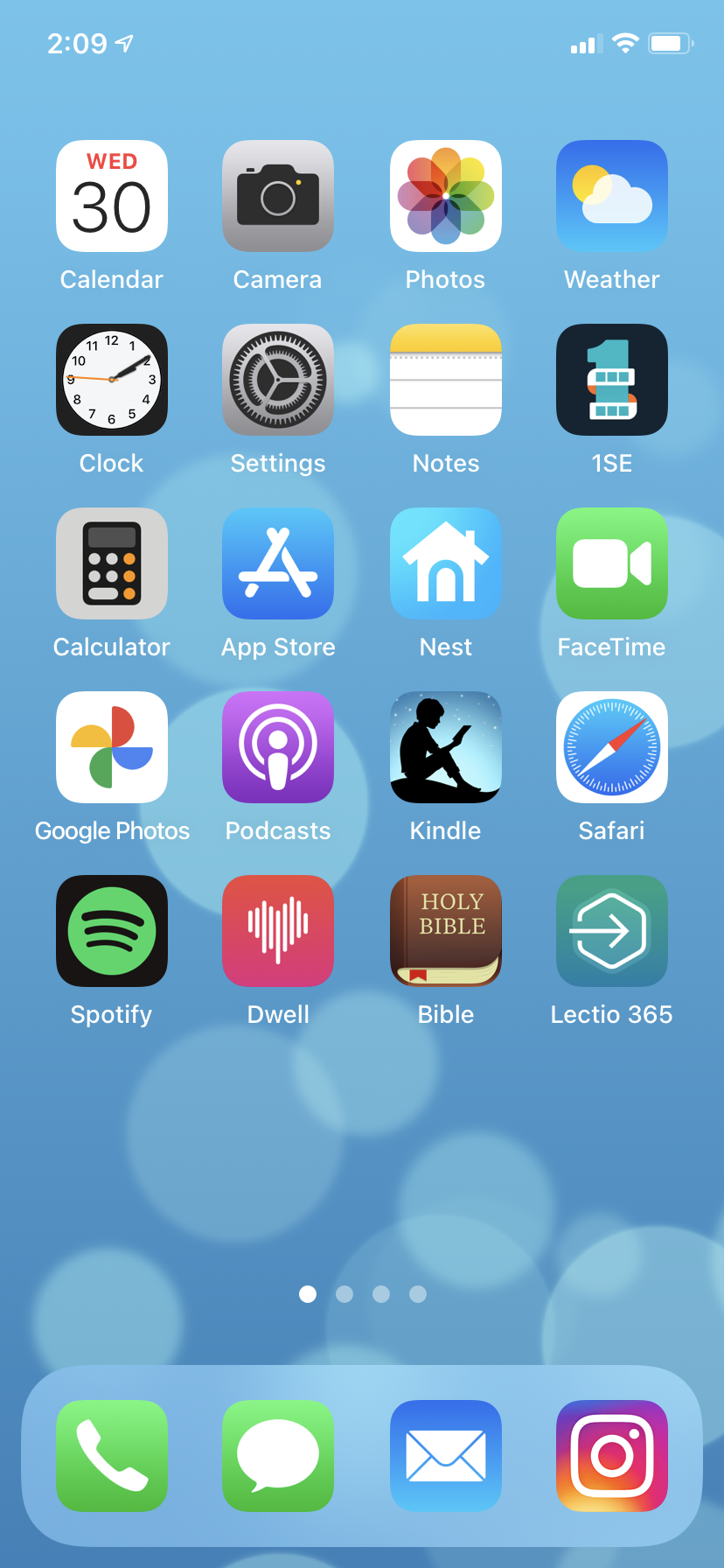Open the Calculator
Viewport: 724px width, 1568px height.
[x=112, y=563]
